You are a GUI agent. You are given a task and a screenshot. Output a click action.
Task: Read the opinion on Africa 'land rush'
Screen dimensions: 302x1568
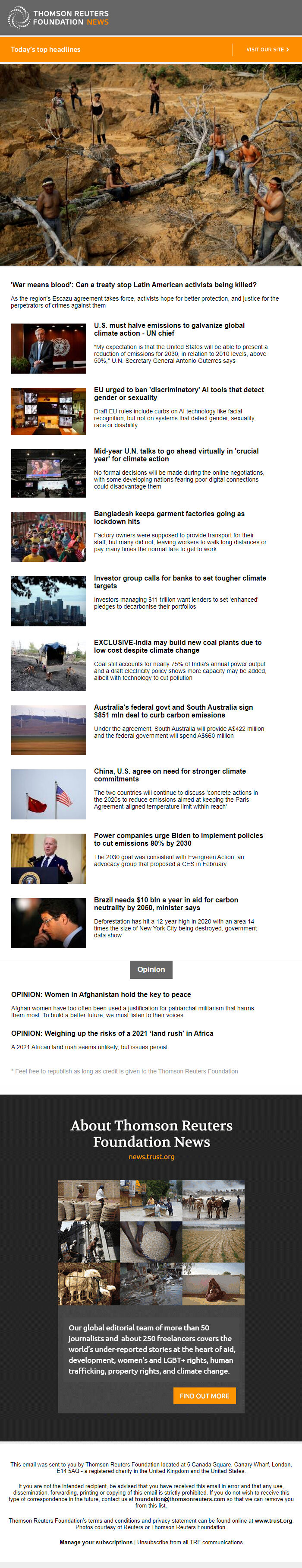112,1033
